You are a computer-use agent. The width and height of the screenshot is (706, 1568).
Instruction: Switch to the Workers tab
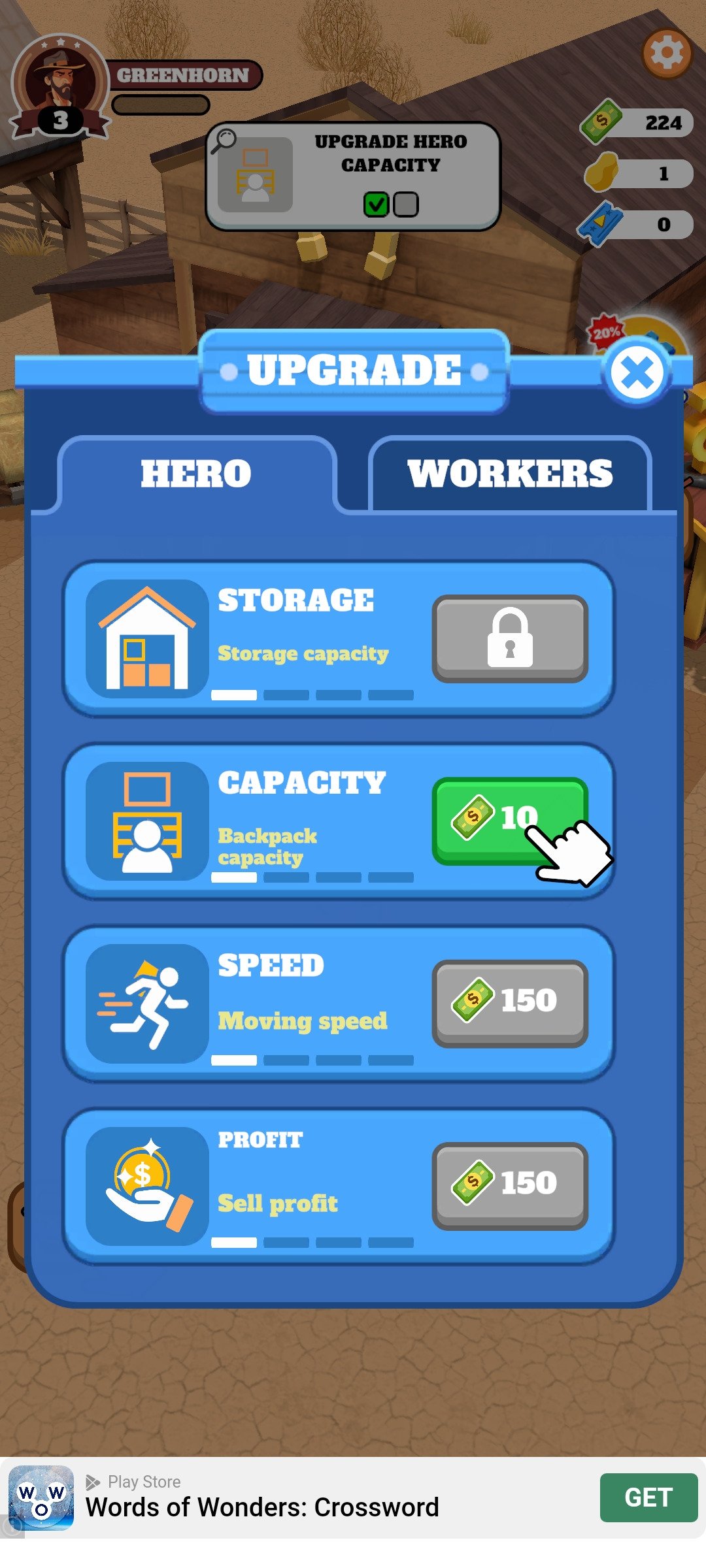coord(510,474)
